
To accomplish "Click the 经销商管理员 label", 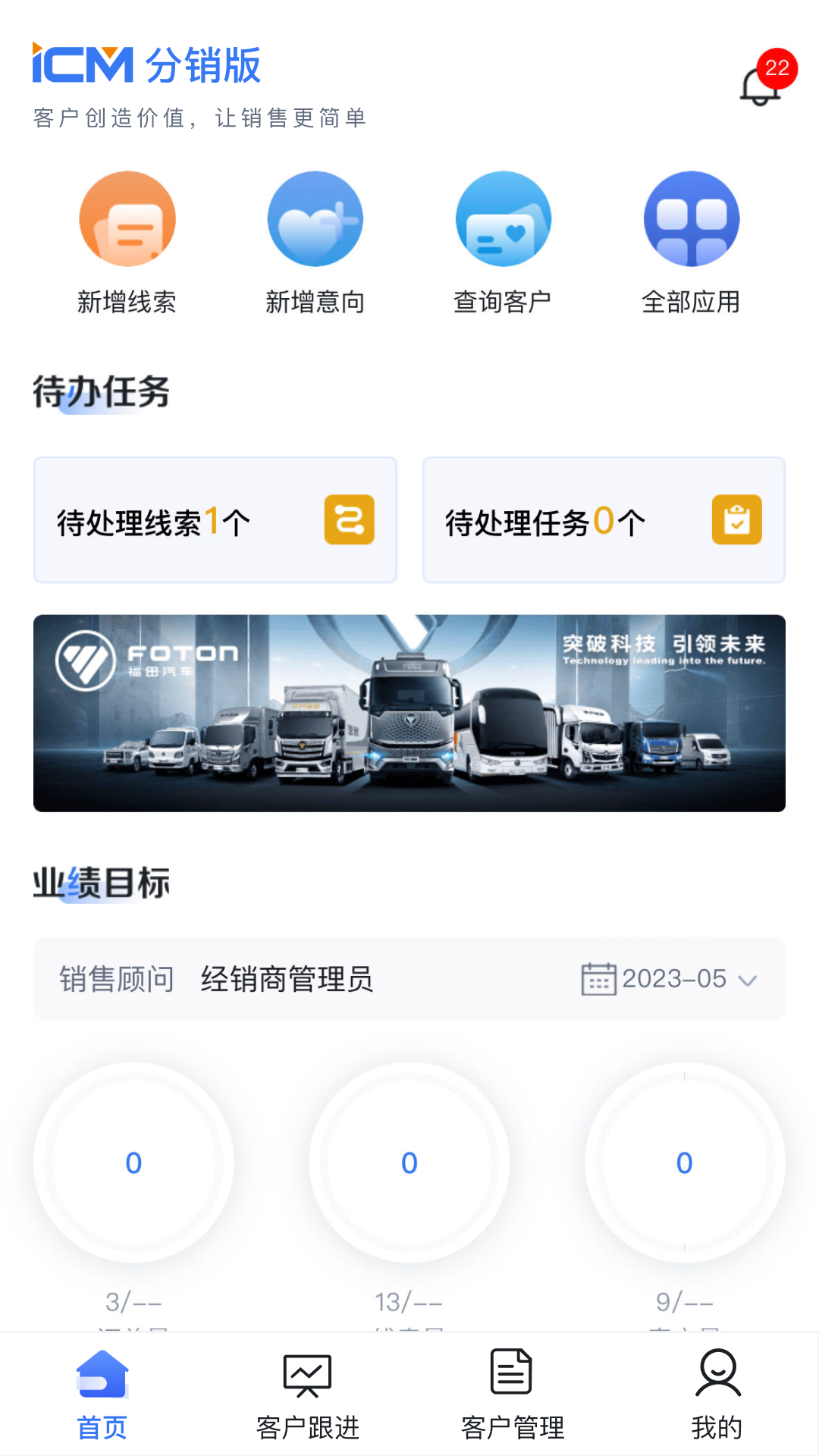I will click(289, 979).
